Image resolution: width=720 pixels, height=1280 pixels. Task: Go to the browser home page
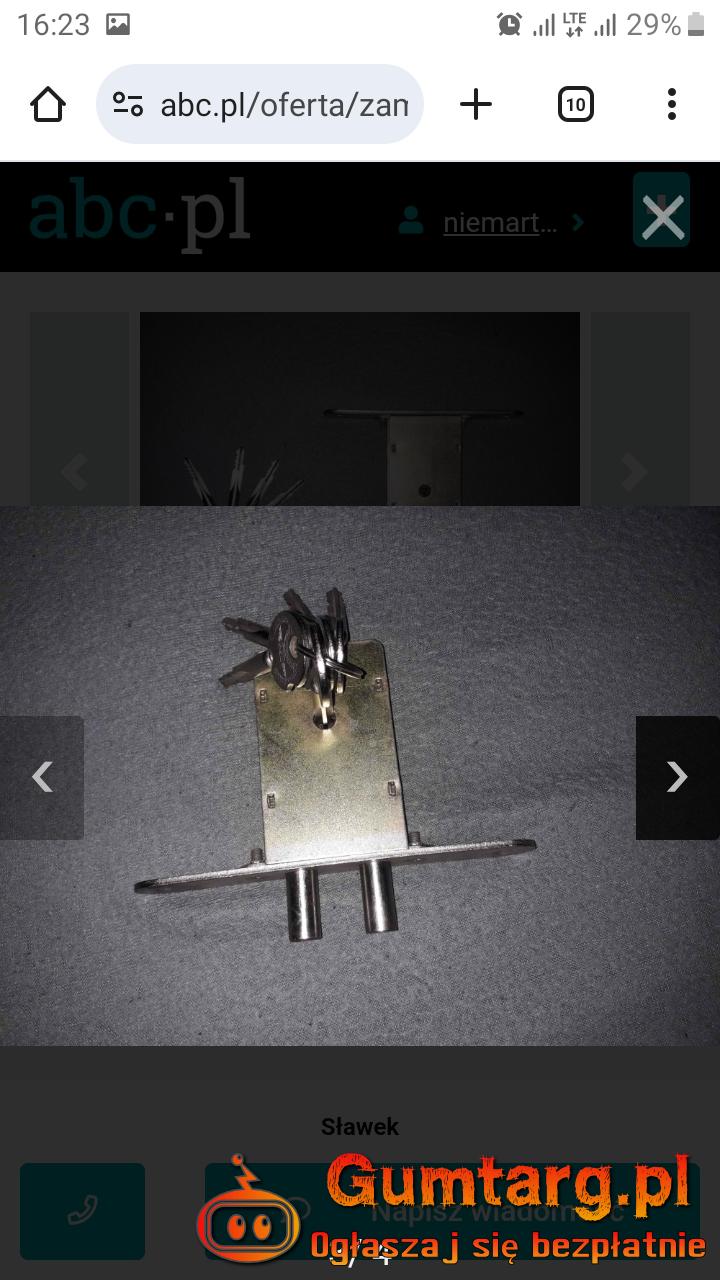pyautogui.click(x=48, y=104)
